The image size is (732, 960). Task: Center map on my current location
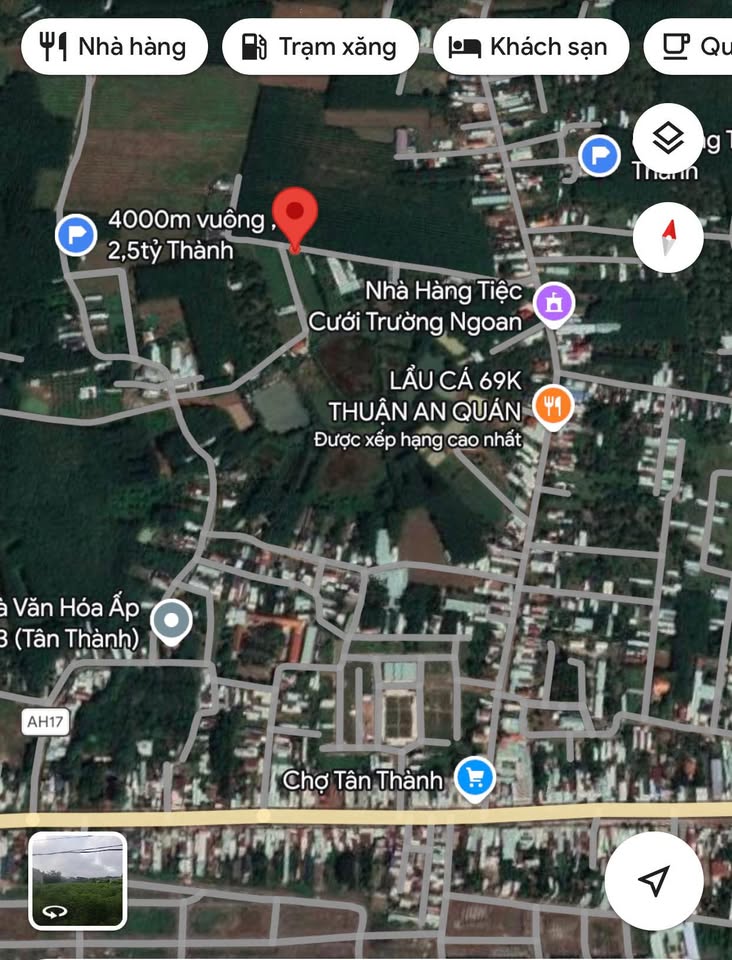coord(654,880)
